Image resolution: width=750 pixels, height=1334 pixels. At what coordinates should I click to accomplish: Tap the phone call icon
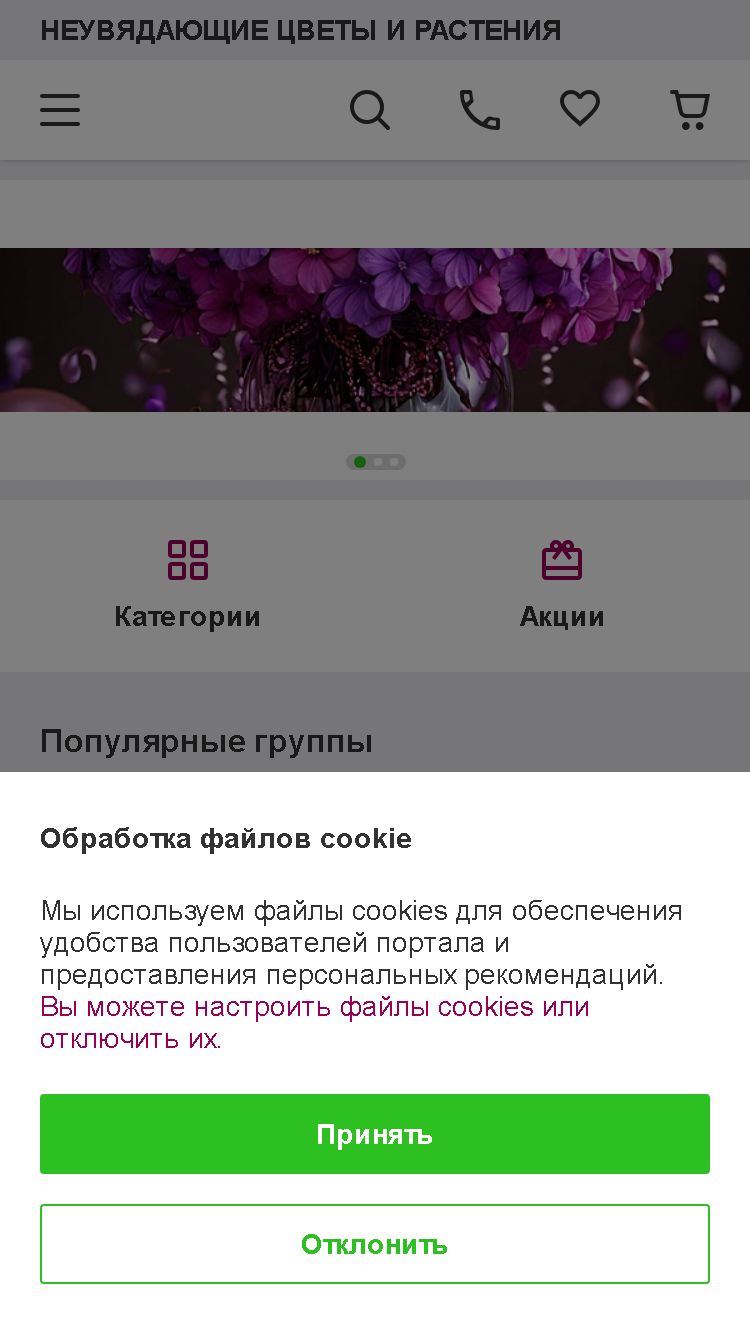point(480,110)
